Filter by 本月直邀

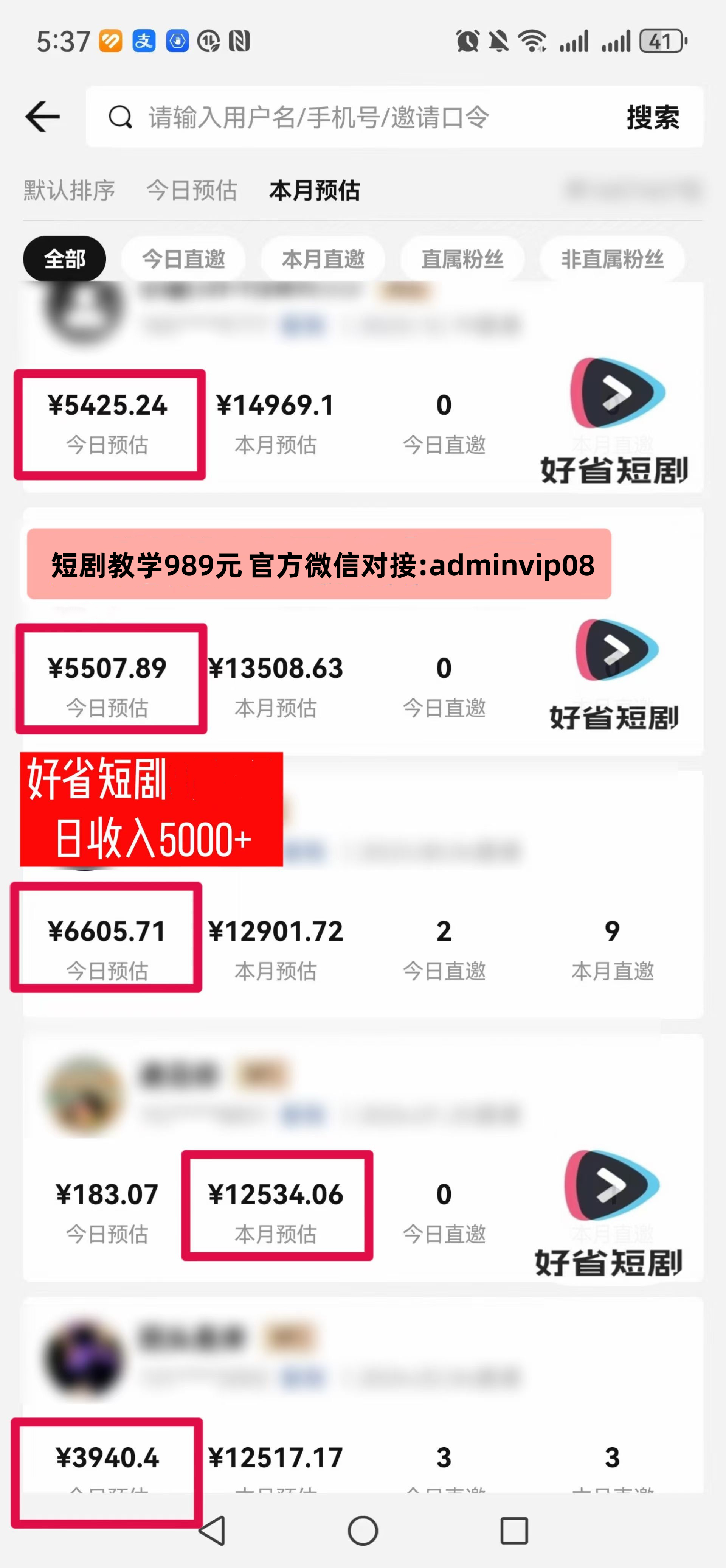323,259
